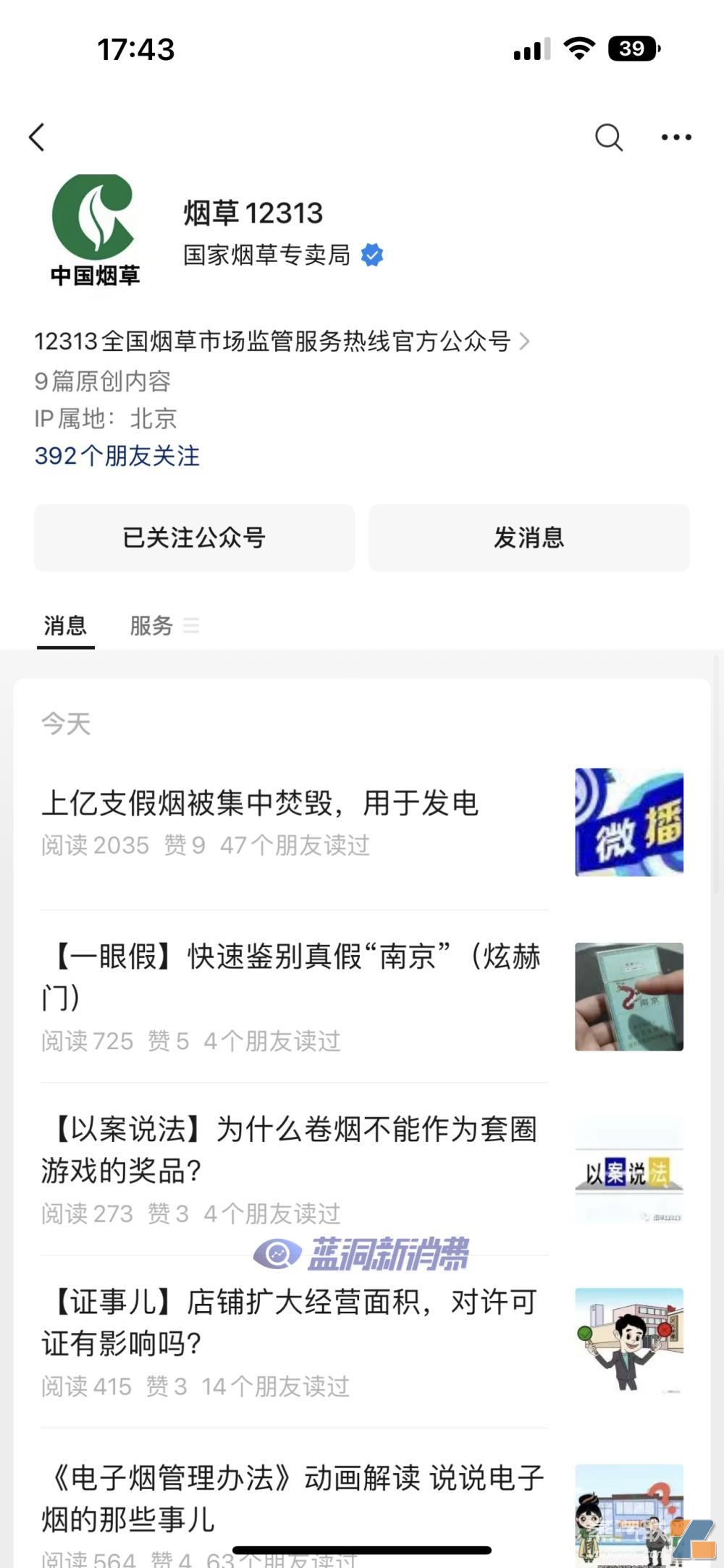
Task: Switch to the 消息 tab
Action: point(65,625)
